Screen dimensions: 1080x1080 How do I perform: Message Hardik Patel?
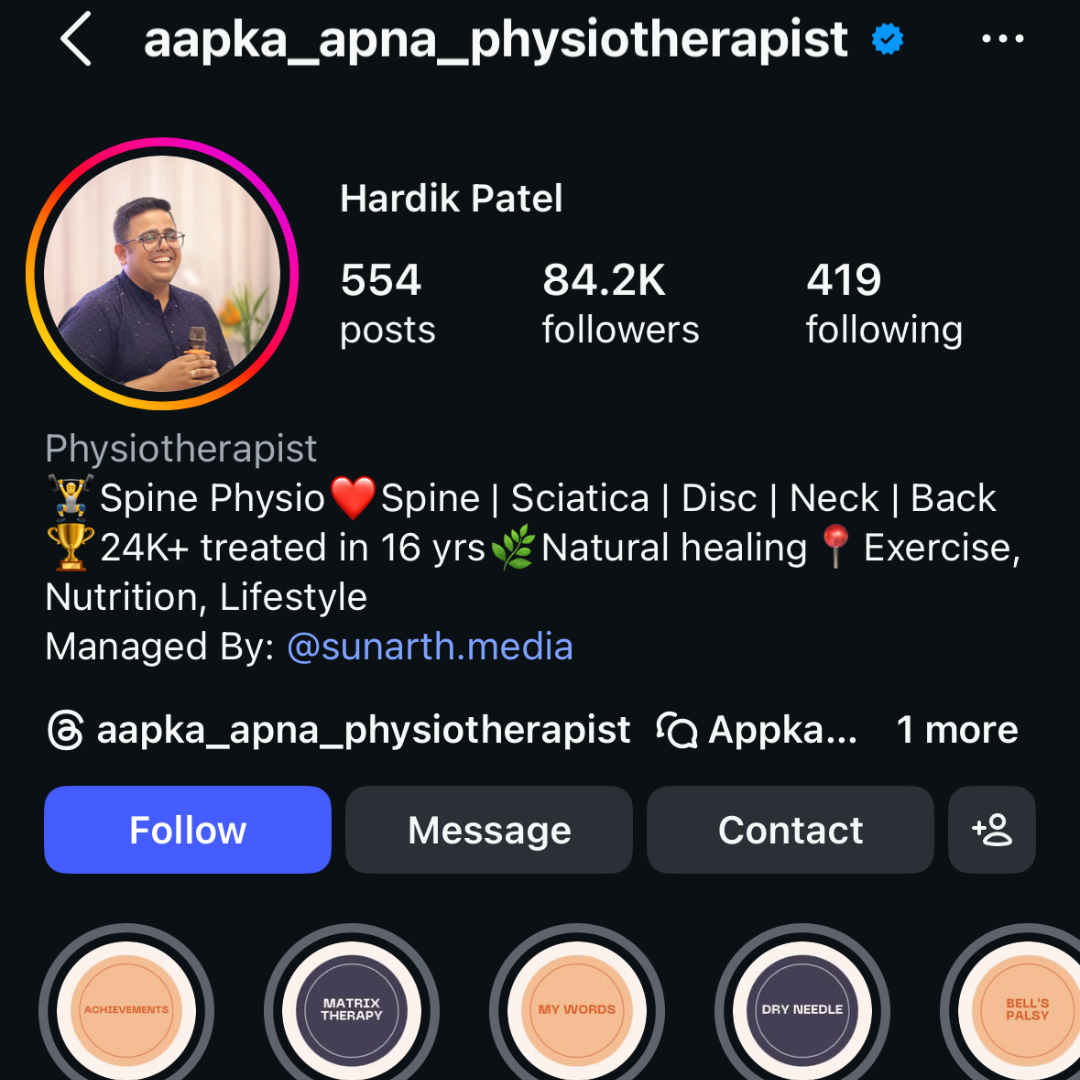[489, 830]
